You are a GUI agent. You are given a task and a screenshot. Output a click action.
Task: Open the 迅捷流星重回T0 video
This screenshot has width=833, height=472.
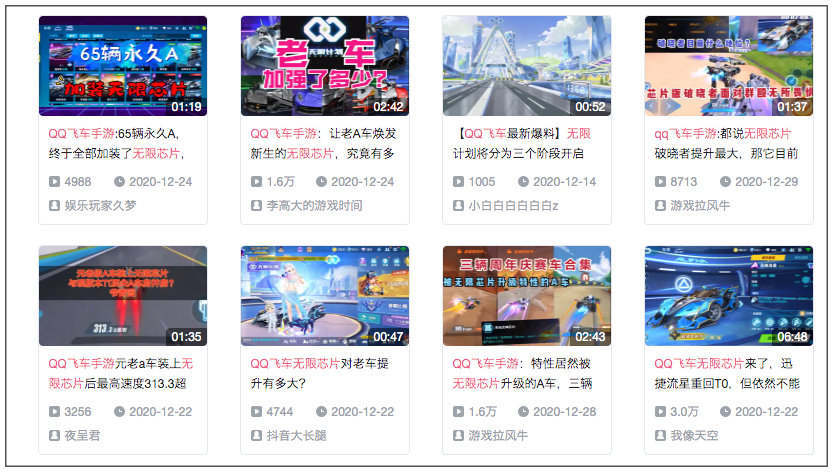pos(728,296)
